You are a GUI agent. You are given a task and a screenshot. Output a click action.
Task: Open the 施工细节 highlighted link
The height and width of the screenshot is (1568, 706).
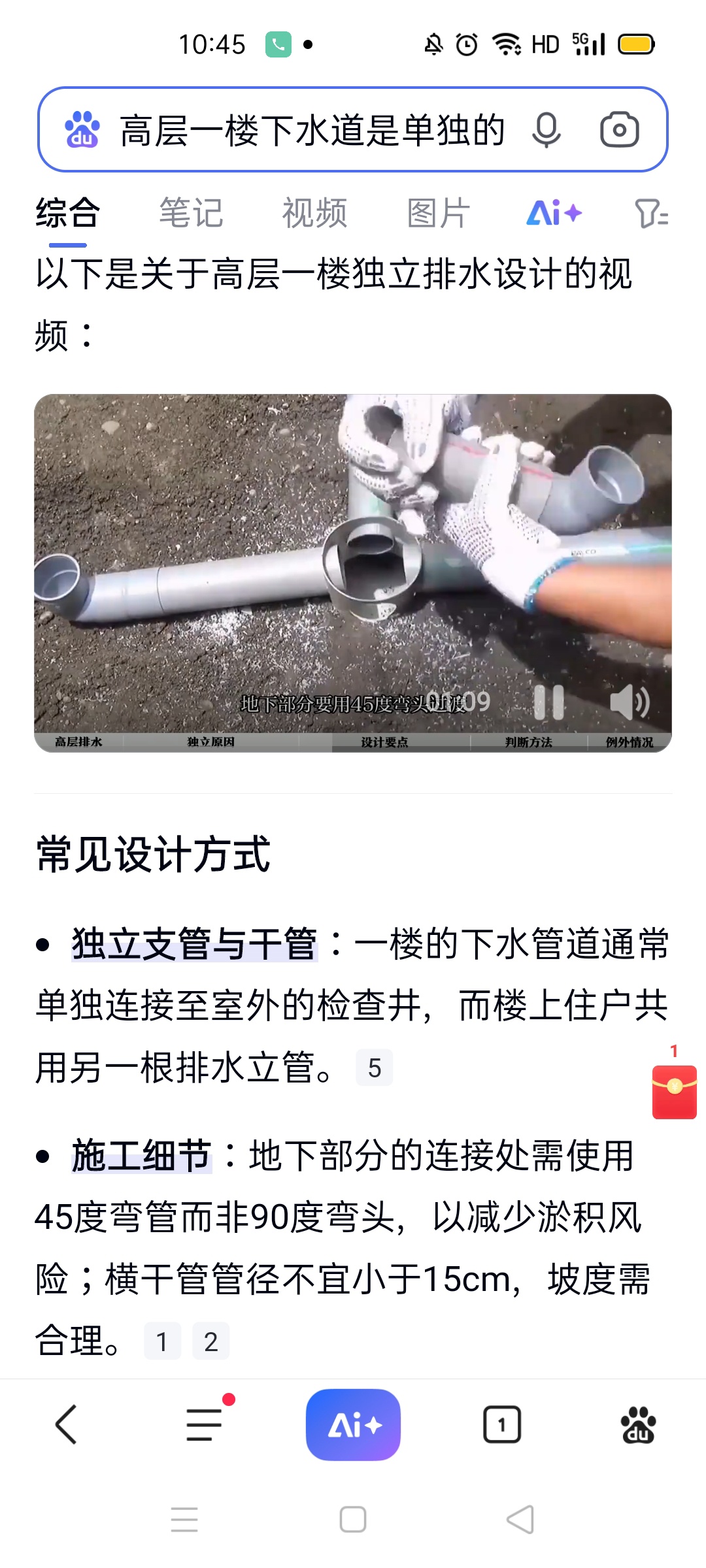tap(142, 1156)
